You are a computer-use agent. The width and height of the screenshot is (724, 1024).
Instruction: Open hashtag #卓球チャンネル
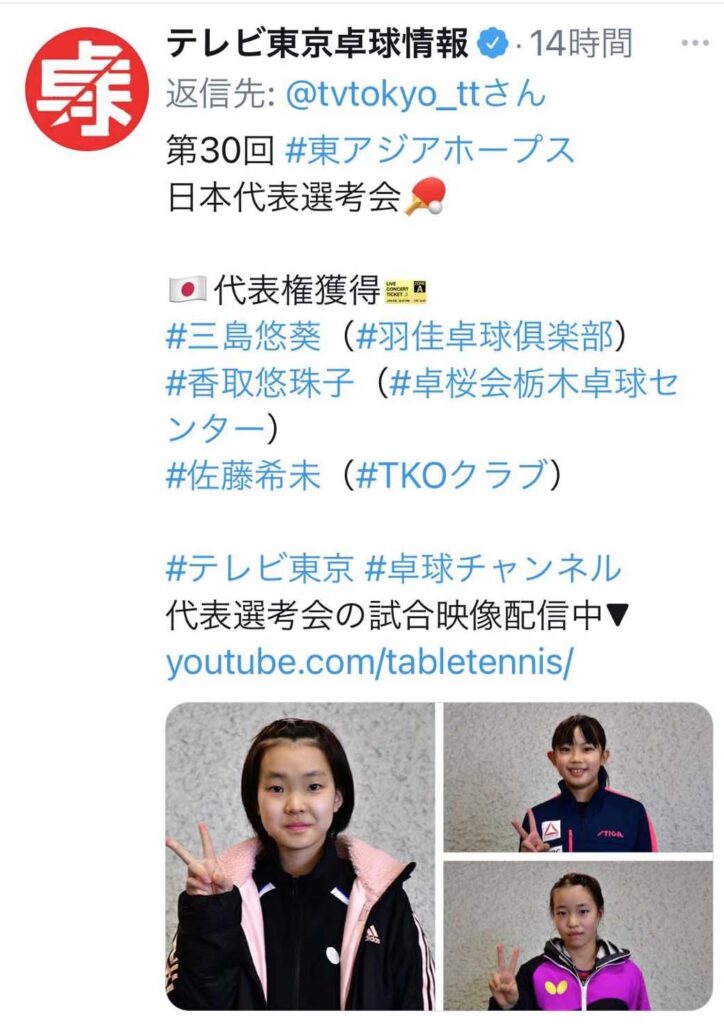click(x=493, y=569)
